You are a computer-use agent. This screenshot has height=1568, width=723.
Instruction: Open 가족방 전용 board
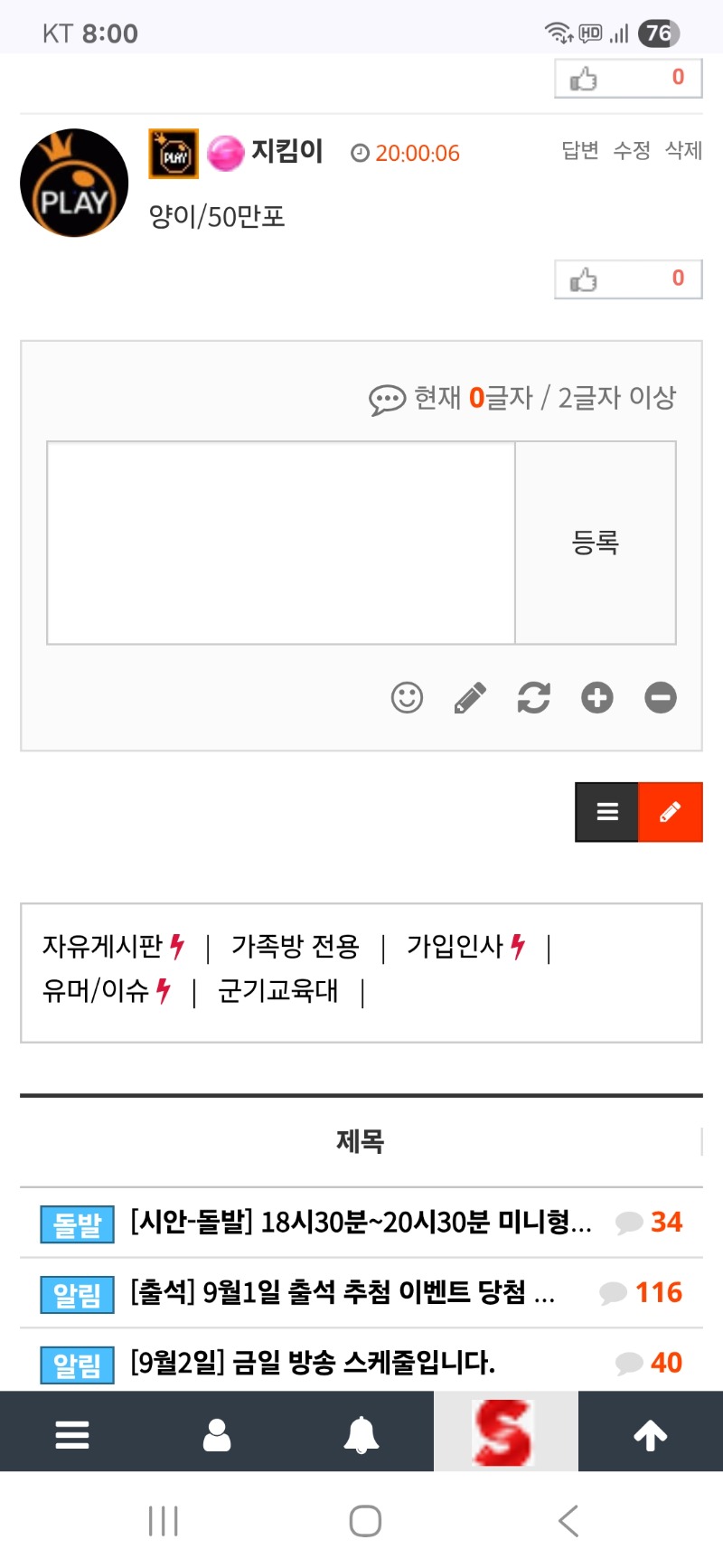tap(296, 947)
